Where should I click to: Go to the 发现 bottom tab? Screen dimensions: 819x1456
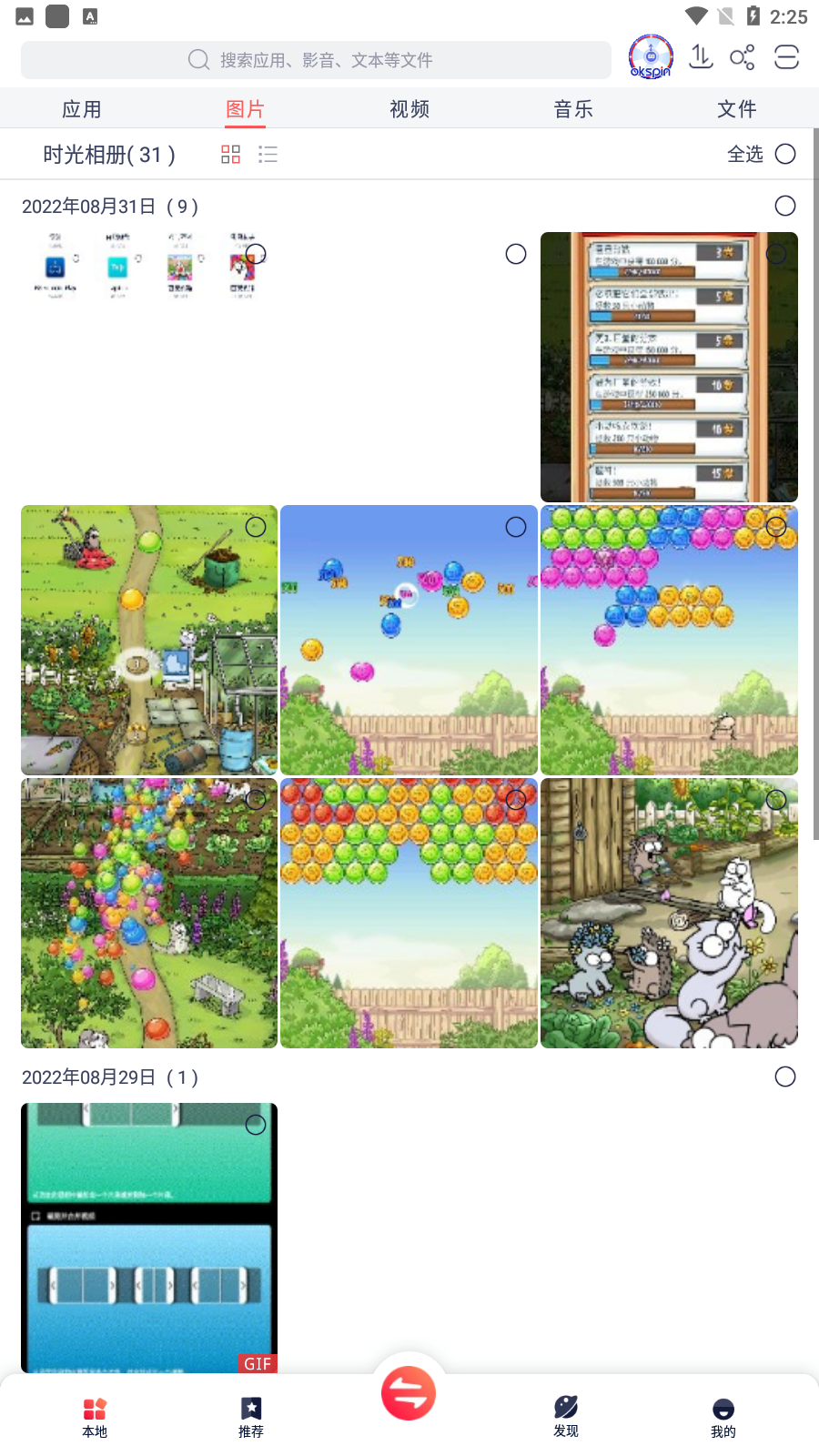(566, 1416)
